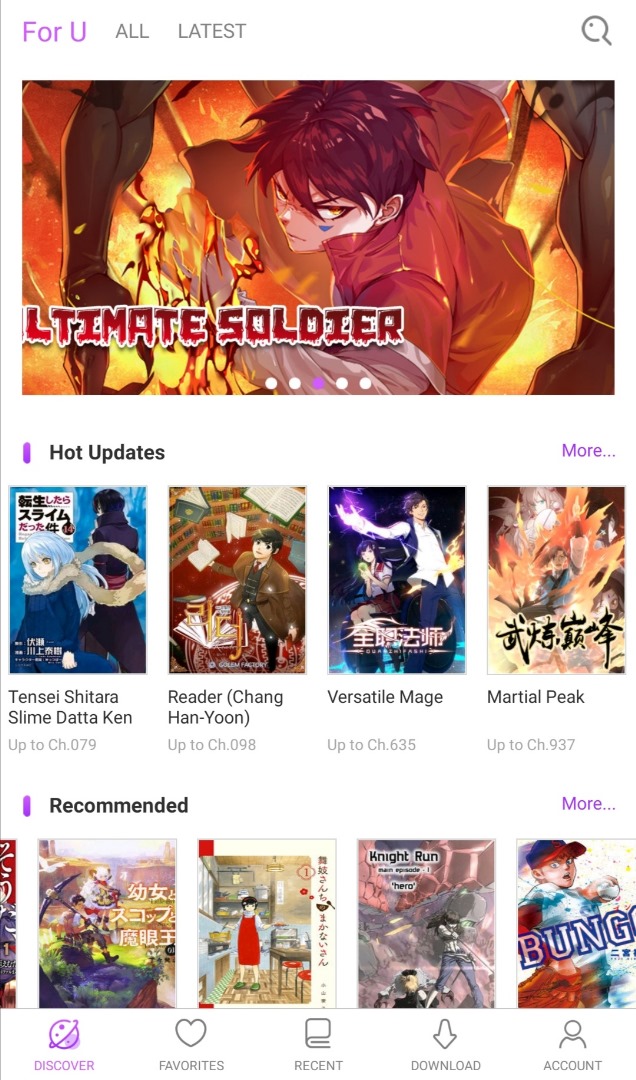This screenshot has height=1080, width=636.
Task: Select the For U tab
Action: (x=54, y=32)
